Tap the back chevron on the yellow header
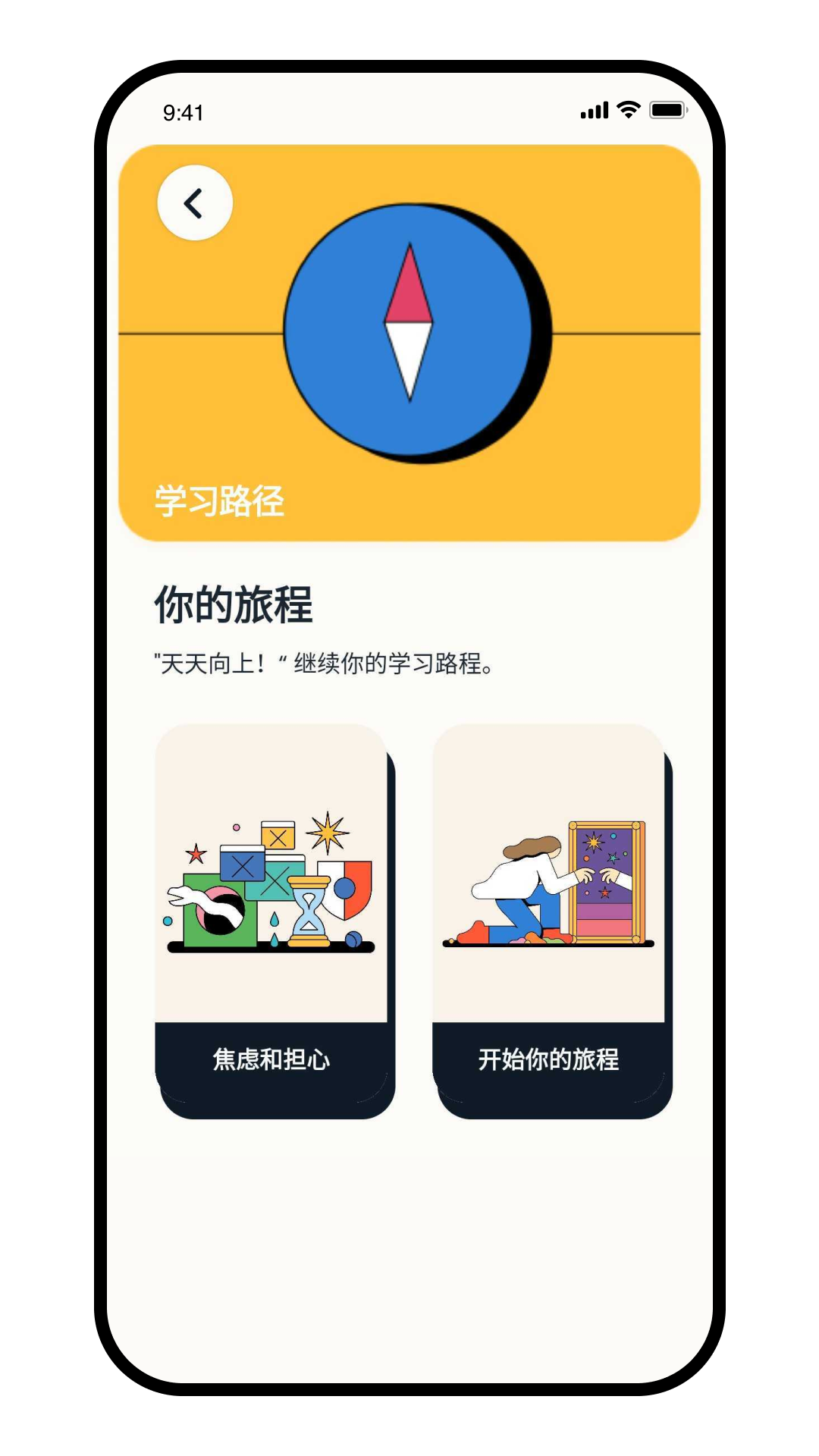 tap(194, 202)
